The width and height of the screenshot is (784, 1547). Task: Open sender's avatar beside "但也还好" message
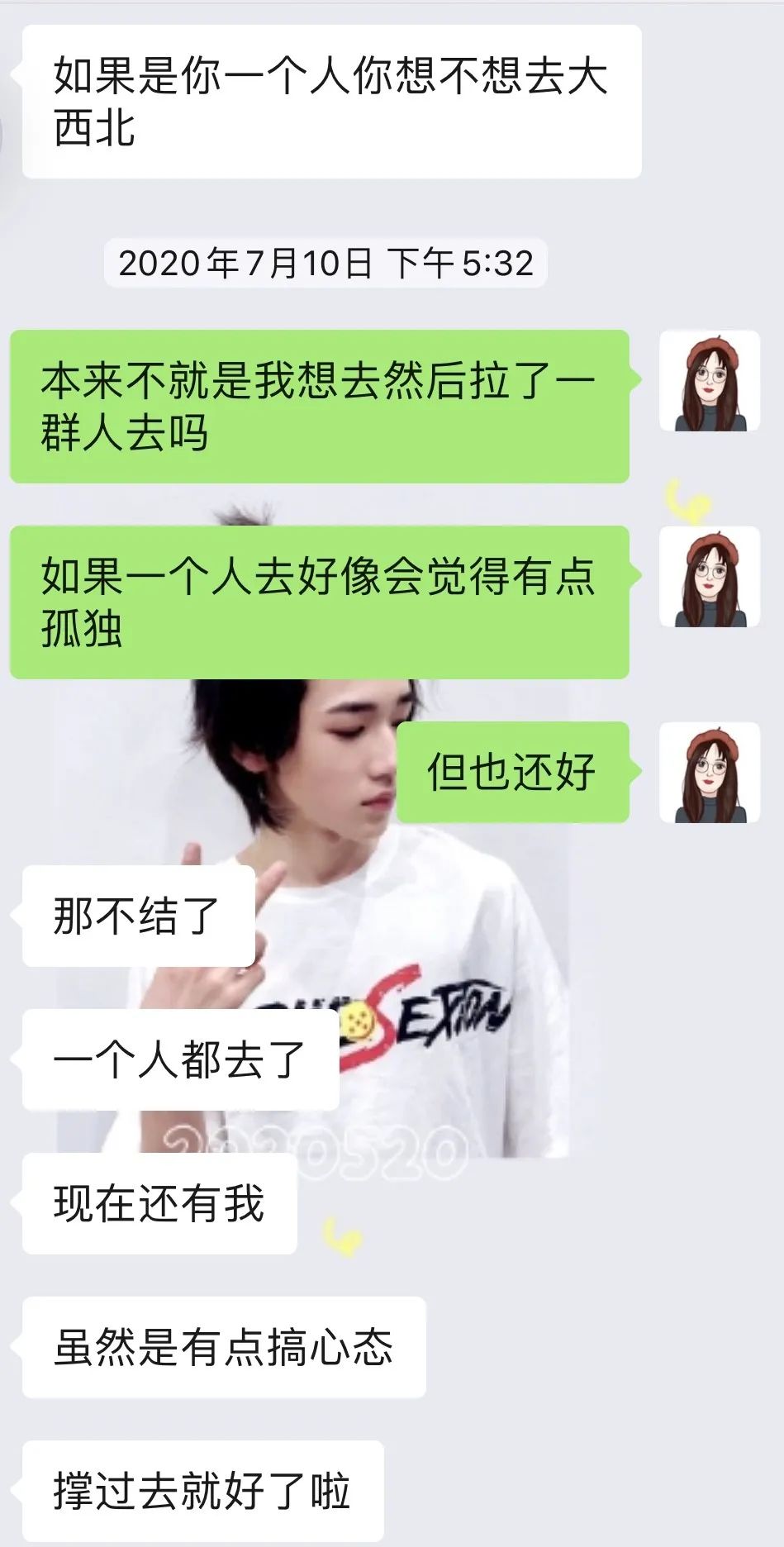coord(710,772)
